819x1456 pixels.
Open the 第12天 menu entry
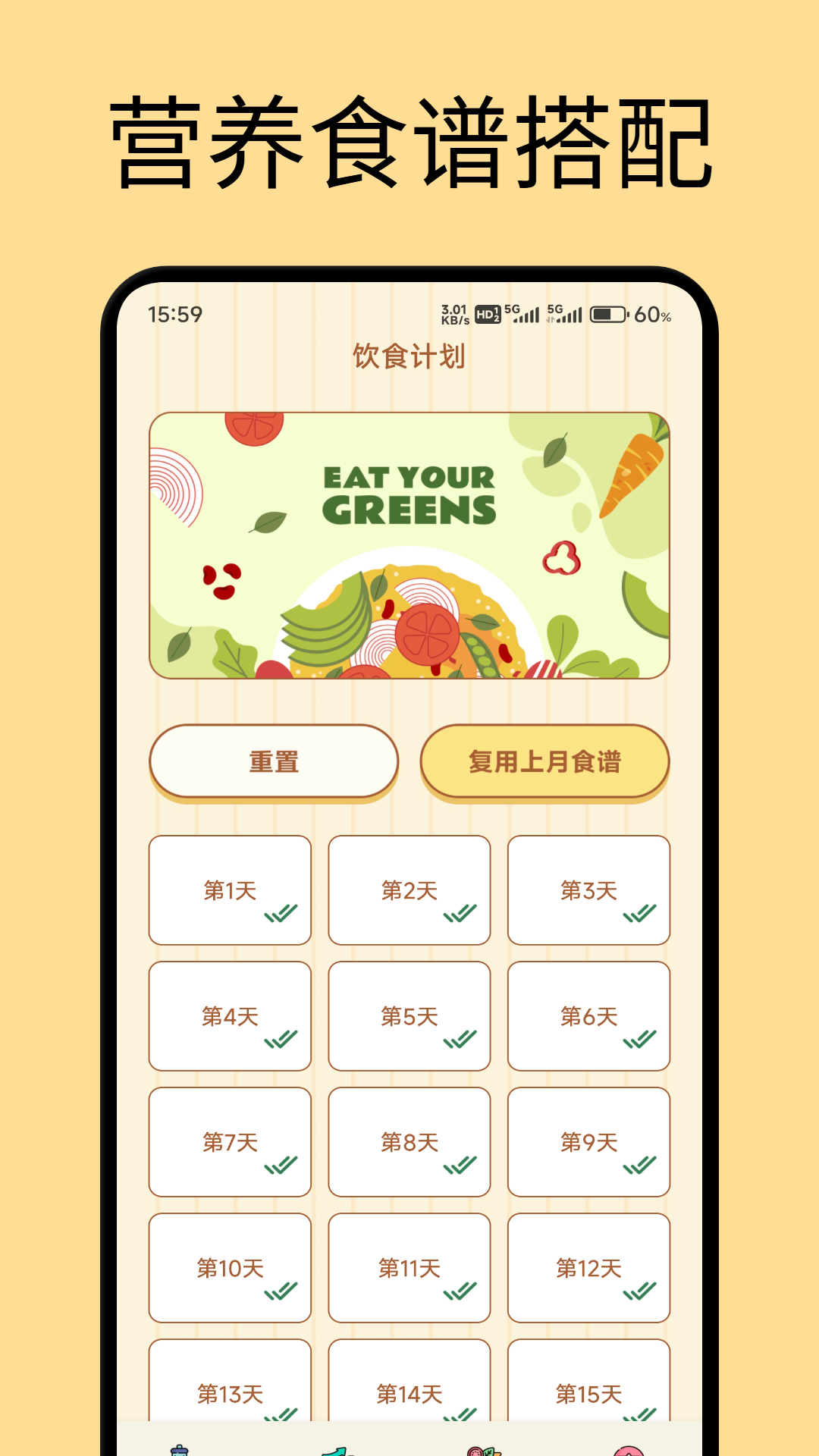pos(590,1268)
